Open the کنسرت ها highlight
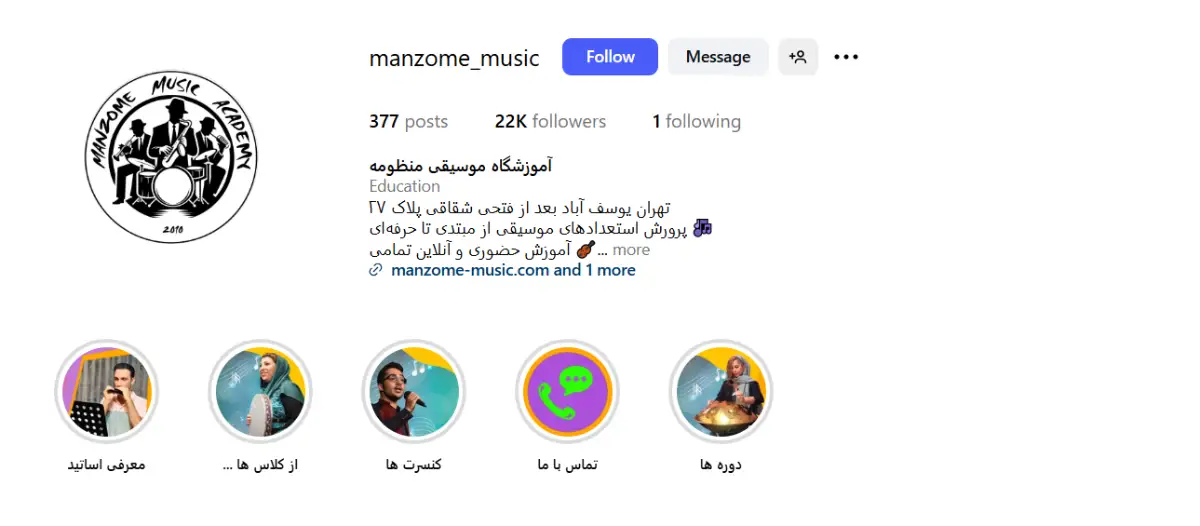This screenshot has height=526, width=1200. tap(414, 392)
